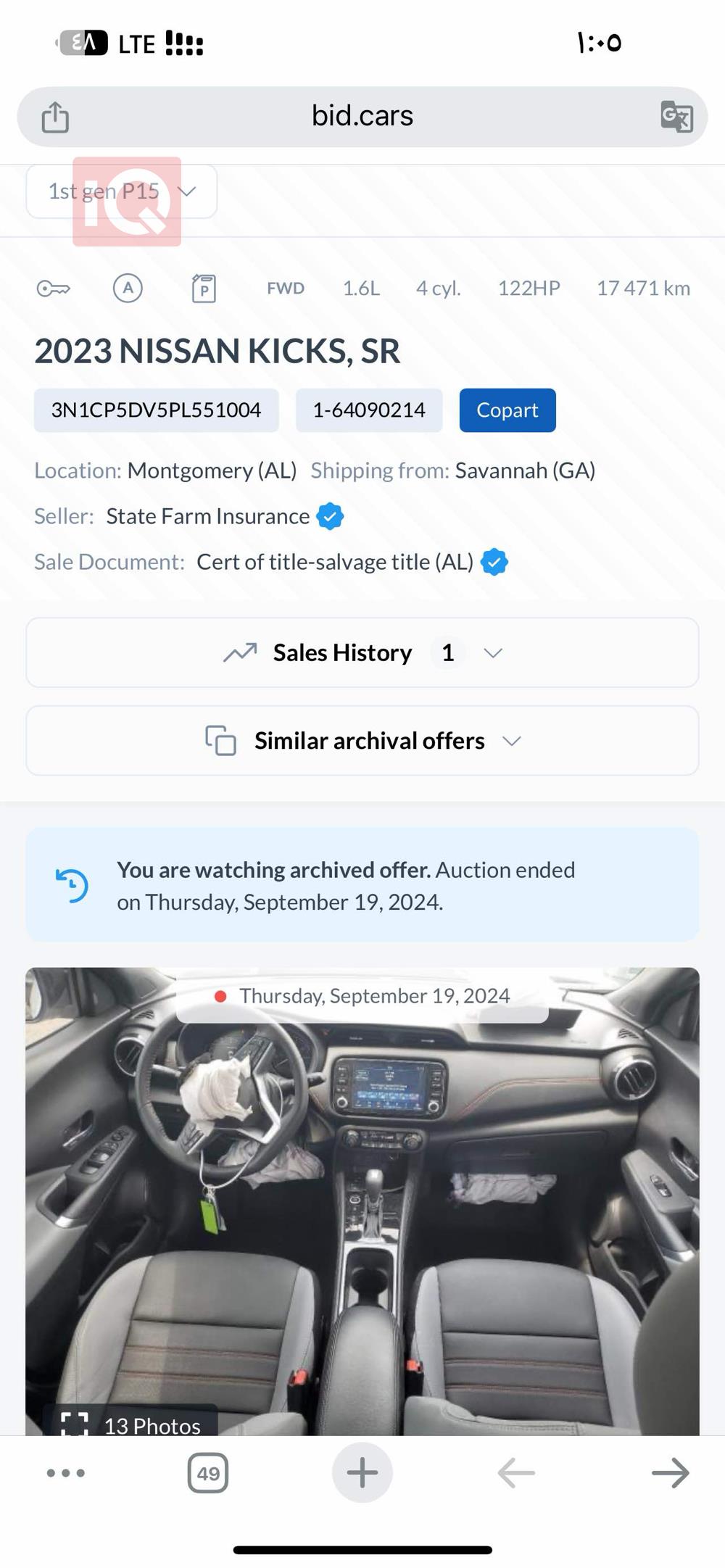Open the browser three-dot menu

click(65, 1473)
